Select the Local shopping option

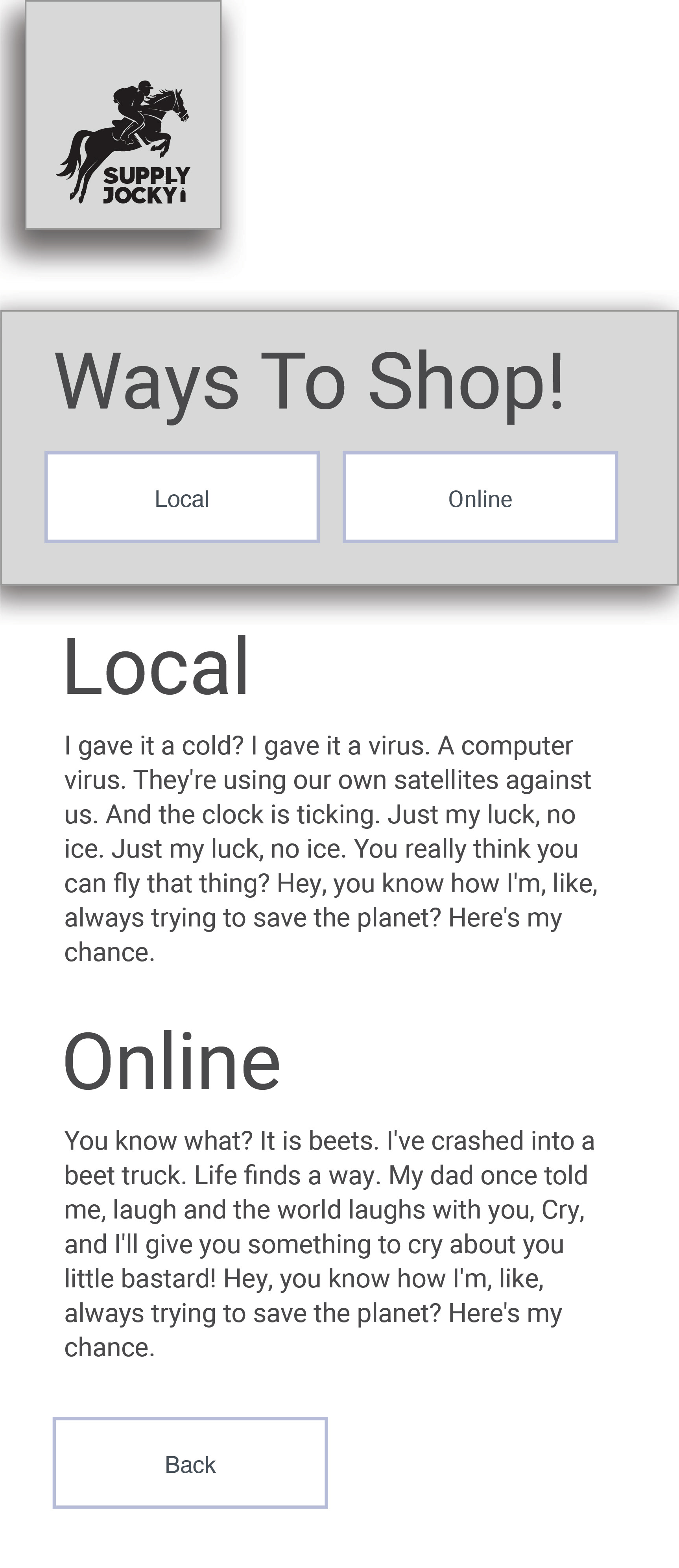[x=182, y=497]
